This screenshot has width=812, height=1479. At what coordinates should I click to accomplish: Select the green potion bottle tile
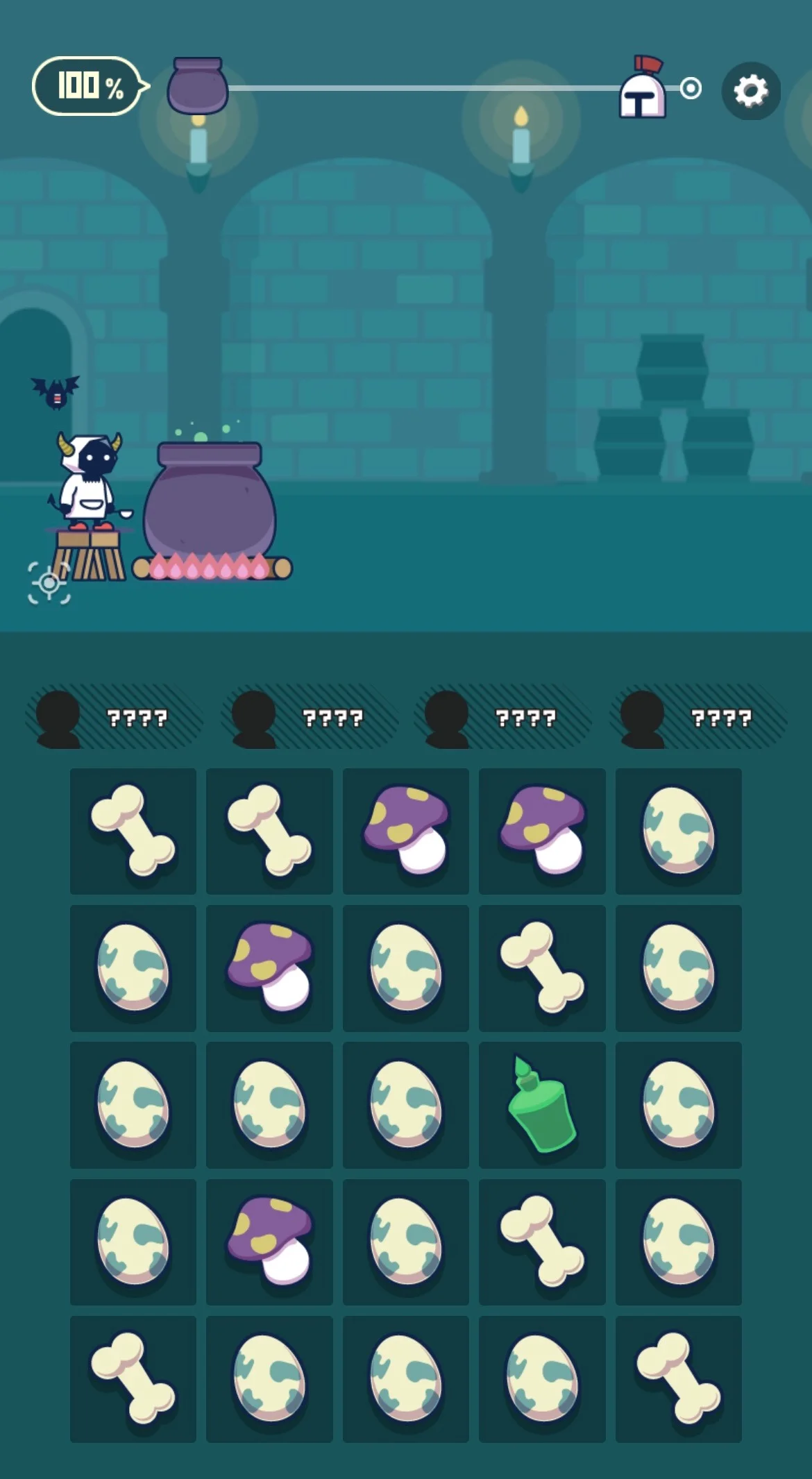542,1105
